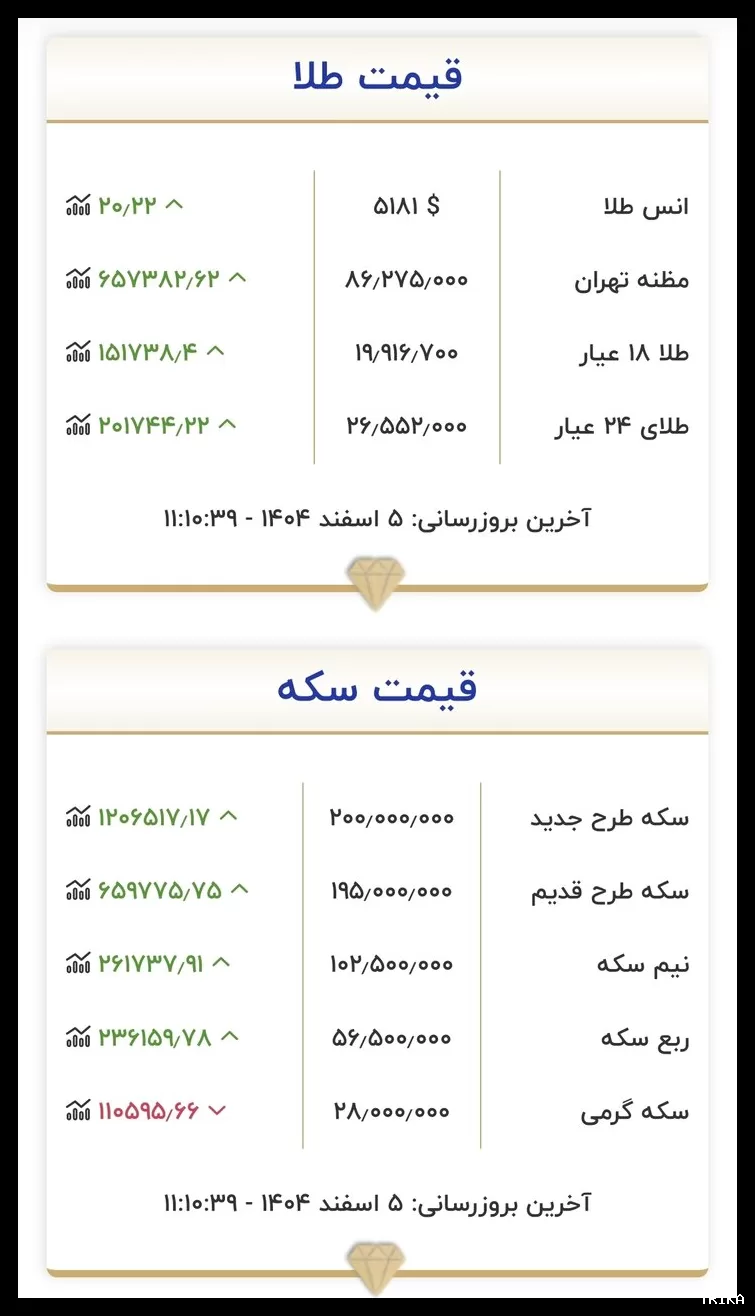Screen dimensions: 755x1316
Task: View the سکه طرح قدیم chart icon
Action: pos(78,890)
